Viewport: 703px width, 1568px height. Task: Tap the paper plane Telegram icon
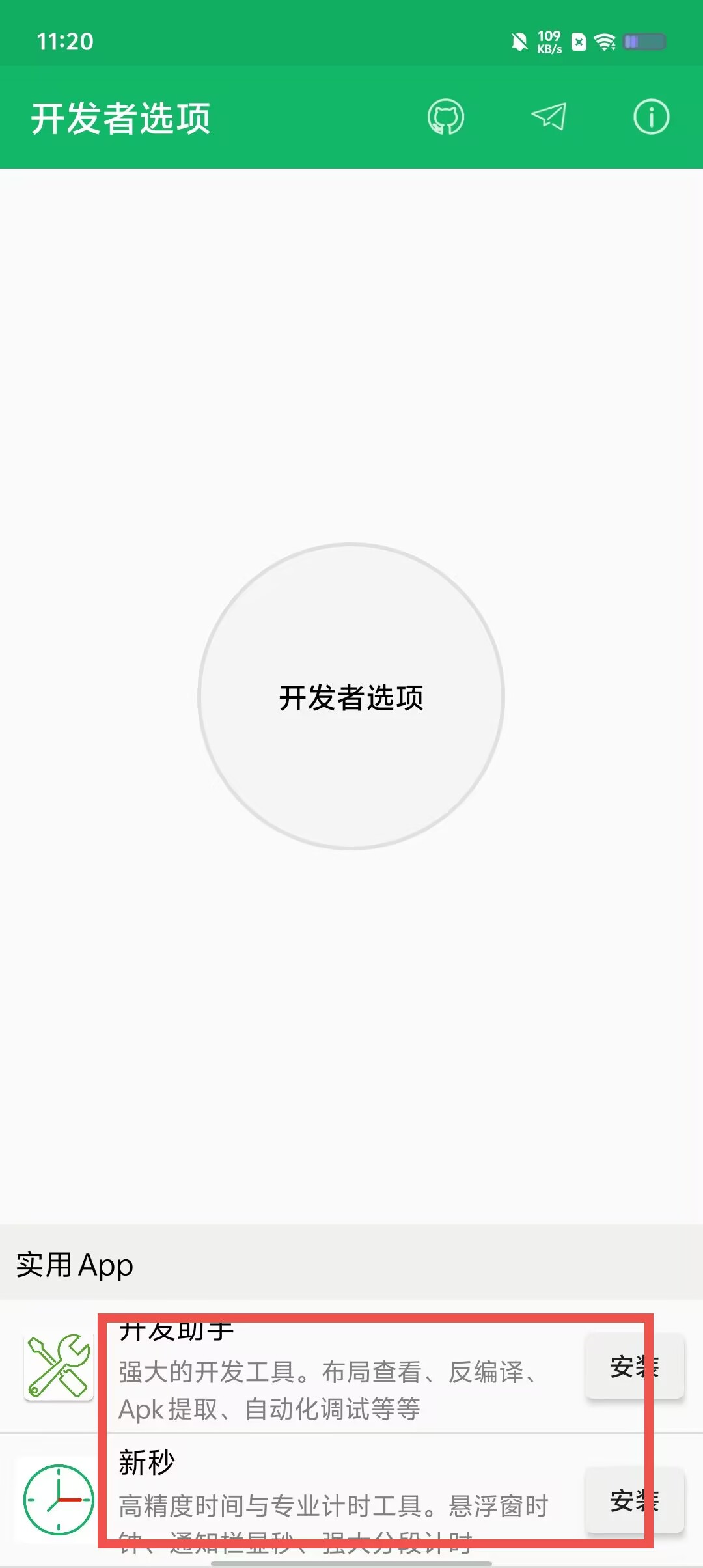point(548,117)
